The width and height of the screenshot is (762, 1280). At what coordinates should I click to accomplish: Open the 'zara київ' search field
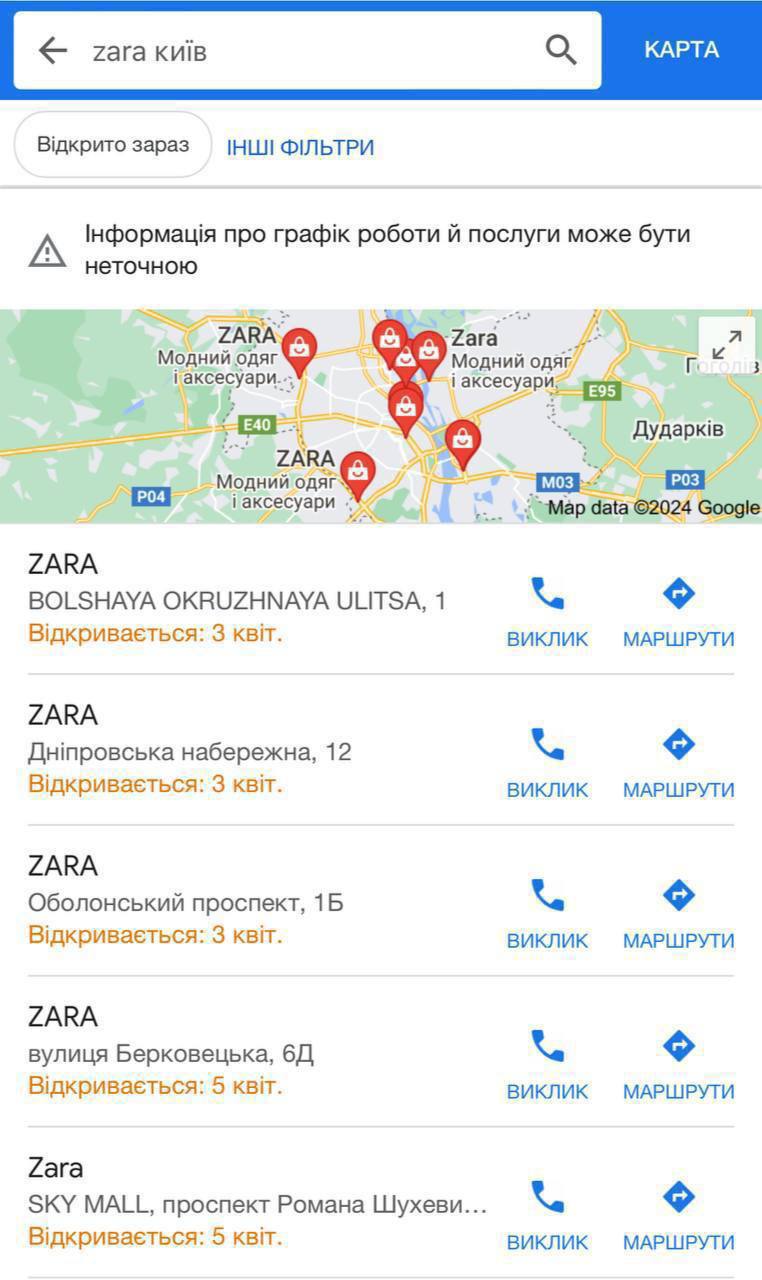pyautogui.click(x=300, y=51)
